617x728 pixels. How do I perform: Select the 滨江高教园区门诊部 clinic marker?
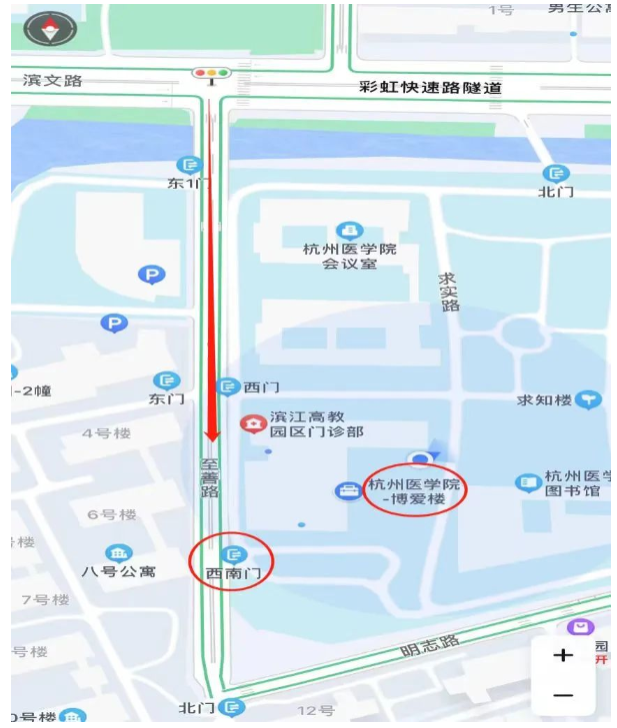tap(252, 424)
